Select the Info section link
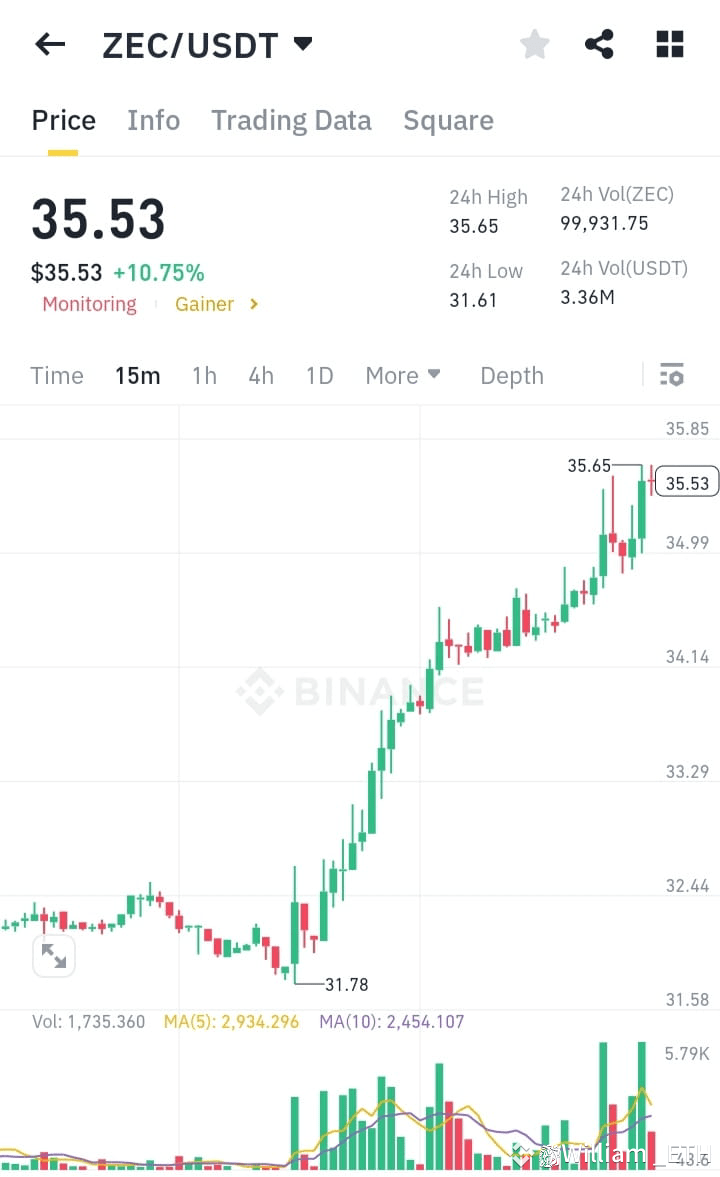The image size is (720, 1177). (153, 120)
